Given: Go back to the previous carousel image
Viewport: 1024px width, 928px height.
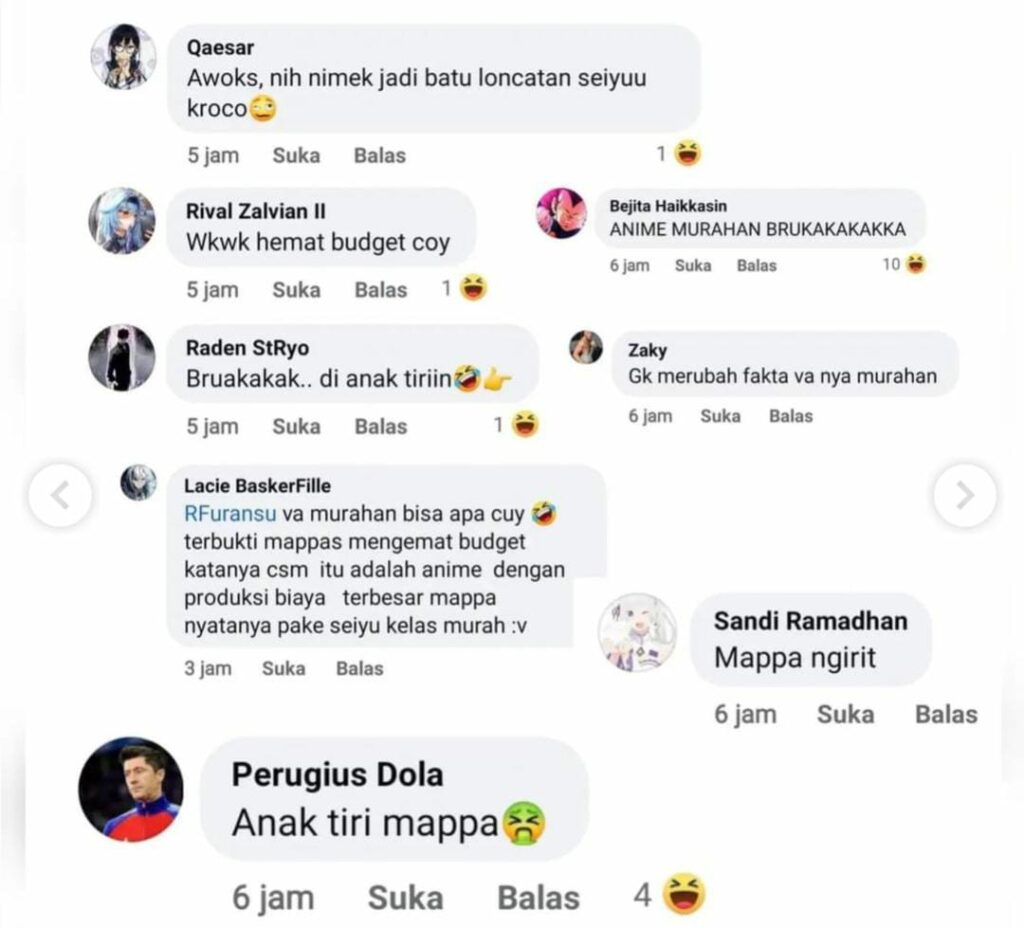Looking at the screenshot, I should (60, 495).
